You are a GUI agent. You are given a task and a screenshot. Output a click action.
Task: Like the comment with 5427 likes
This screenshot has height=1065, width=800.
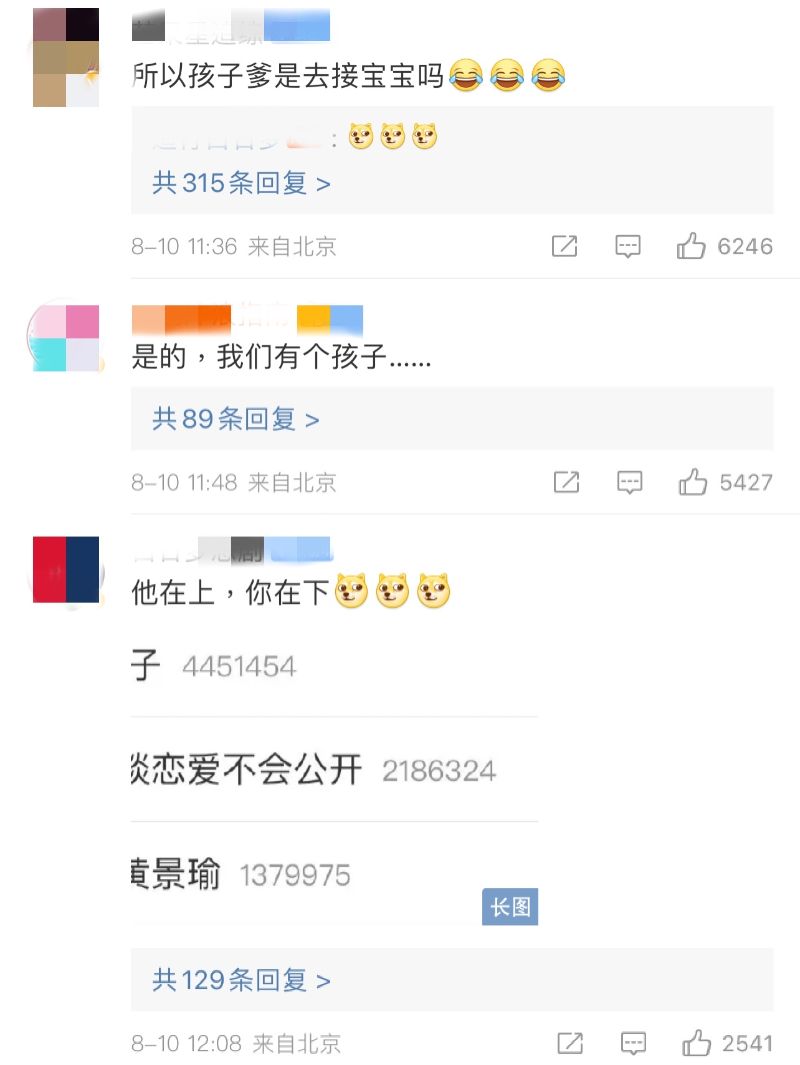693,483
